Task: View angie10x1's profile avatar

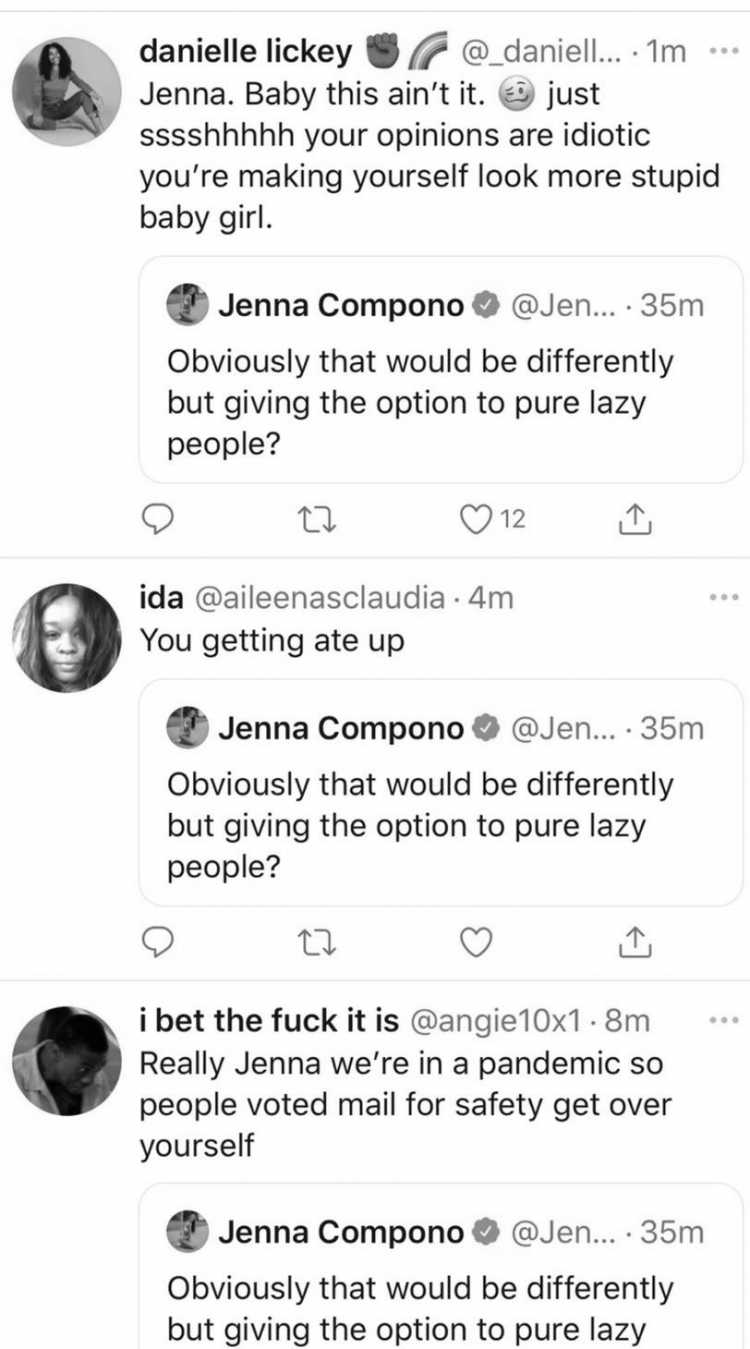Action: tap(67, 1061)
